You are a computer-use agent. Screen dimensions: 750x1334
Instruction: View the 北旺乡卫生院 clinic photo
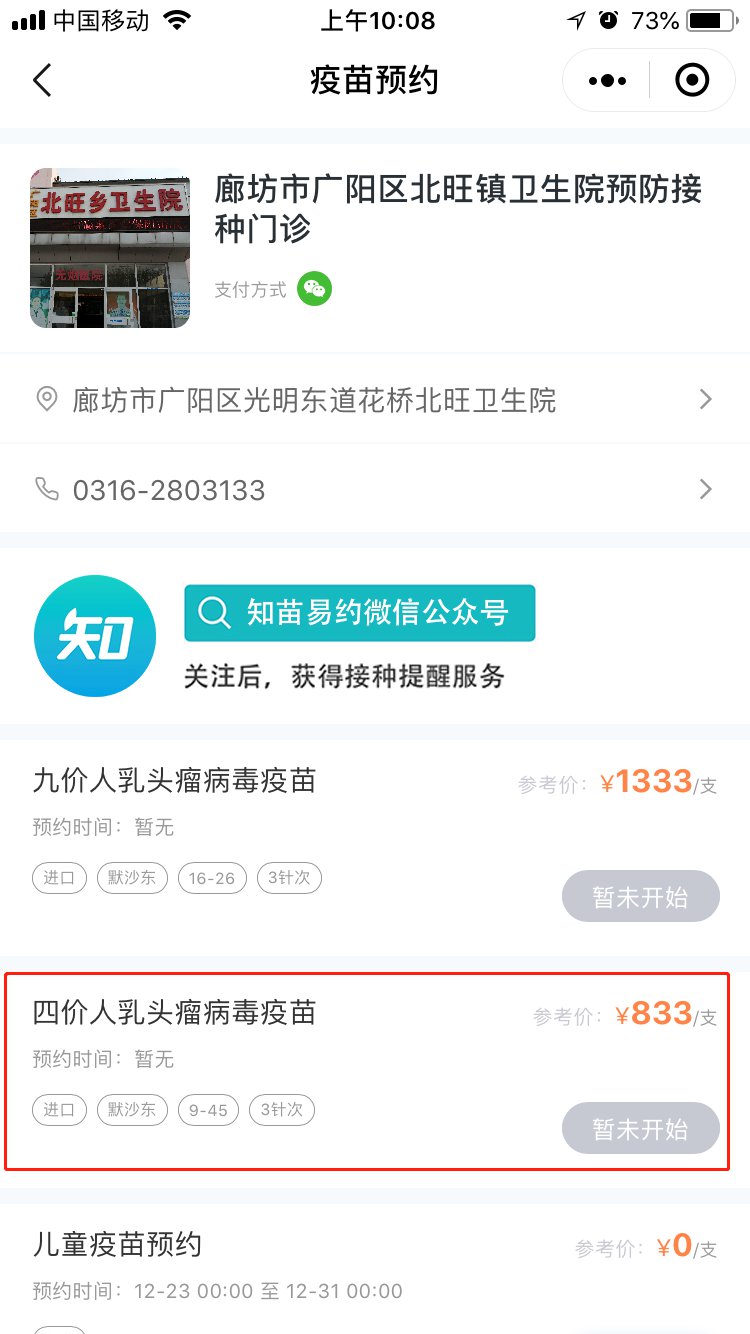(x=110, y=248)
